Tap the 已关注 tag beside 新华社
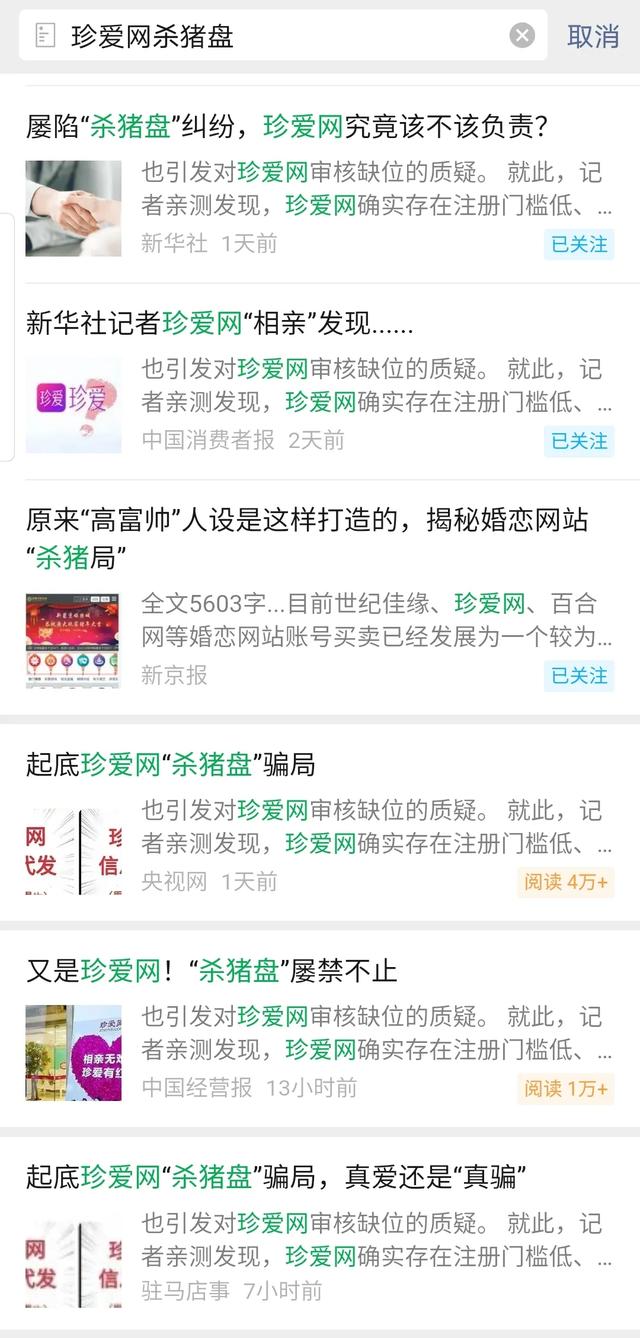640x1338 pixels. pos(579,244)
